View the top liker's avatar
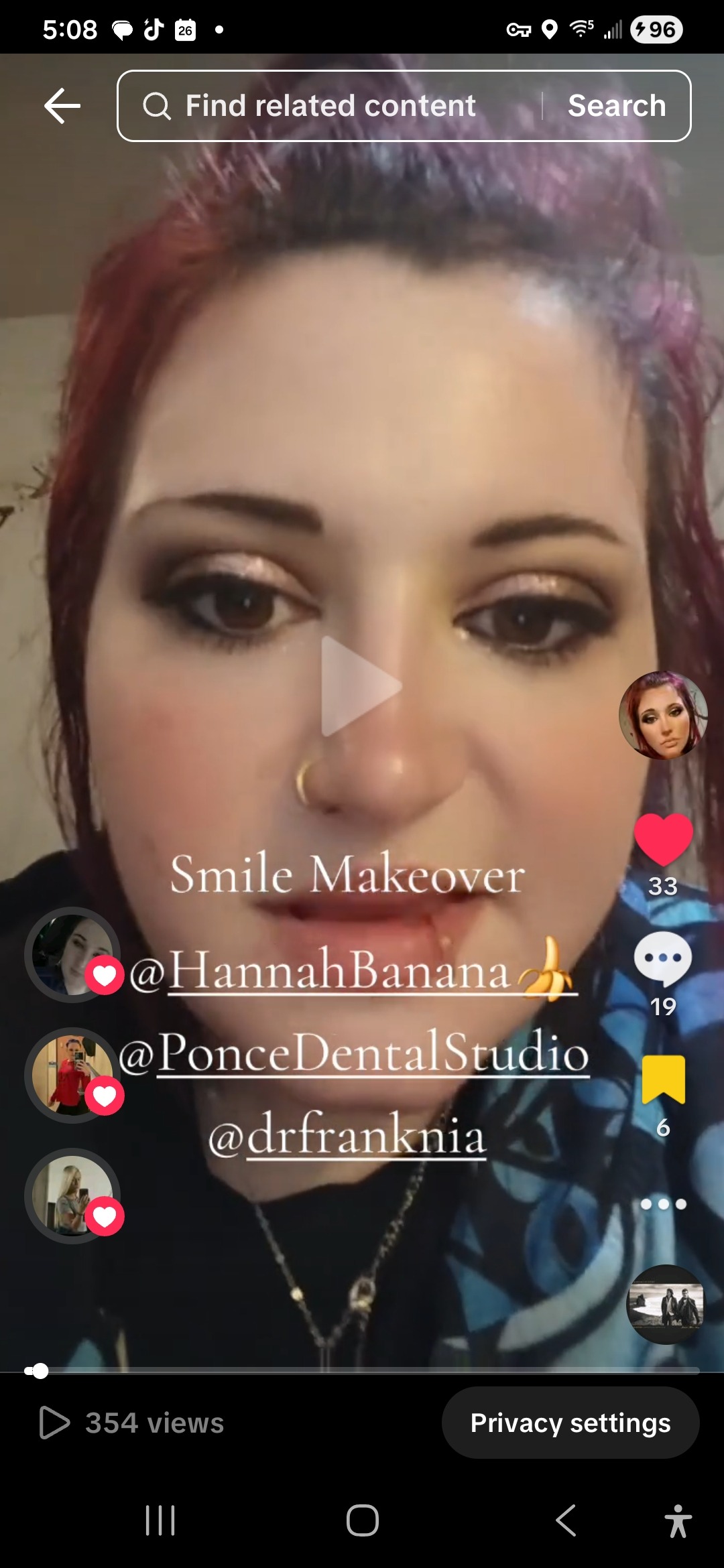The image size is (724, 1568). 72,955
